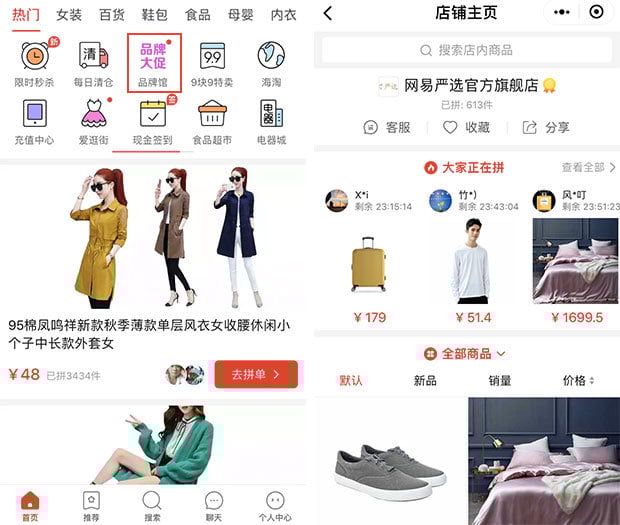Favorite the store with 收藏
Viewport: 620px width, 525px height.
click(466, 127)
